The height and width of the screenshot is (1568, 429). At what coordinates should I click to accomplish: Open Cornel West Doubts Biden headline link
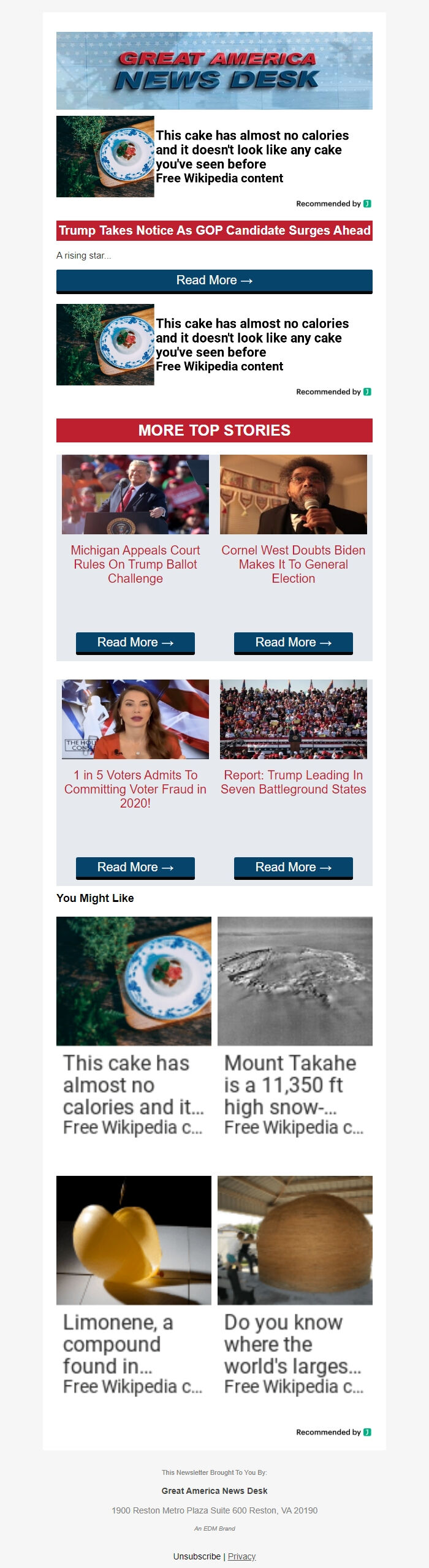294,564
